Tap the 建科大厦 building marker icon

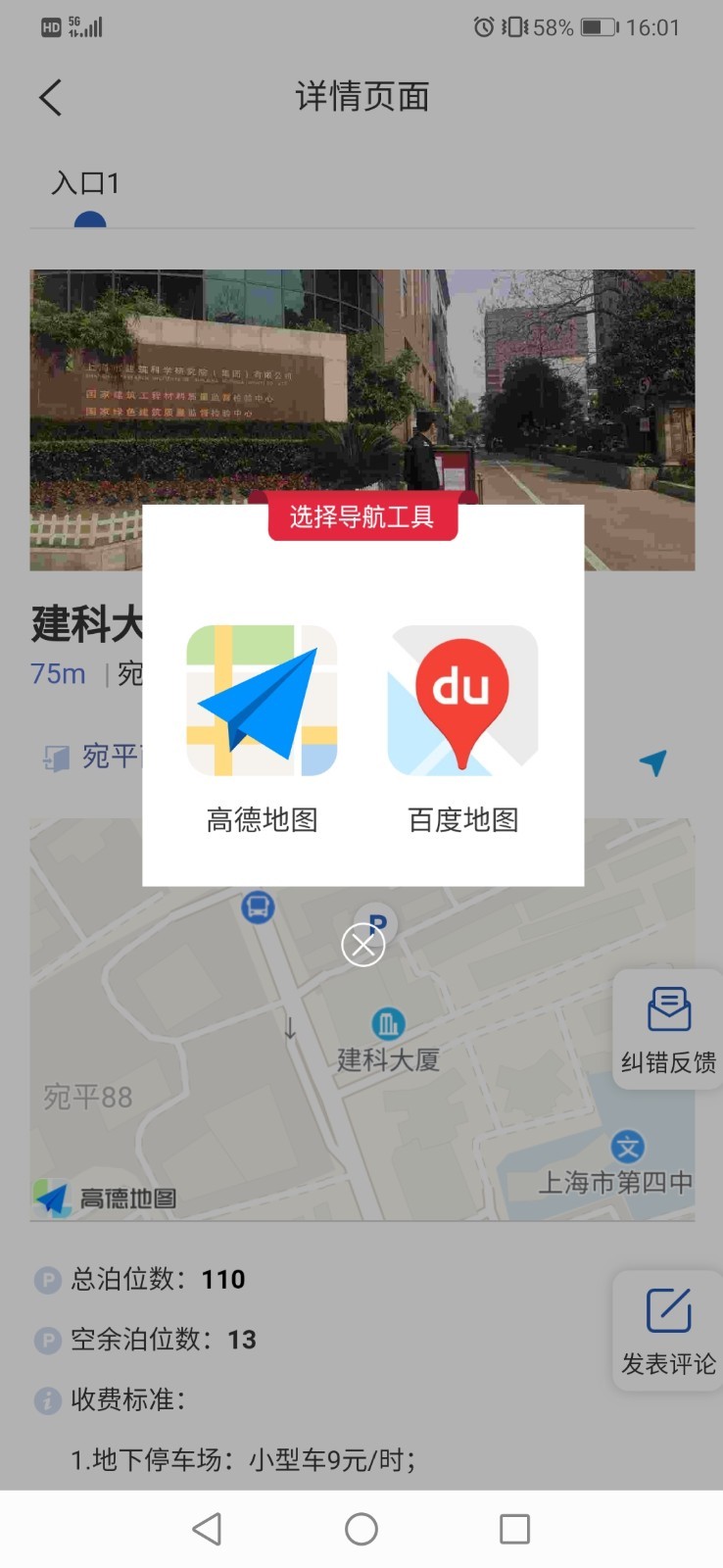(x=388, y=1023)
